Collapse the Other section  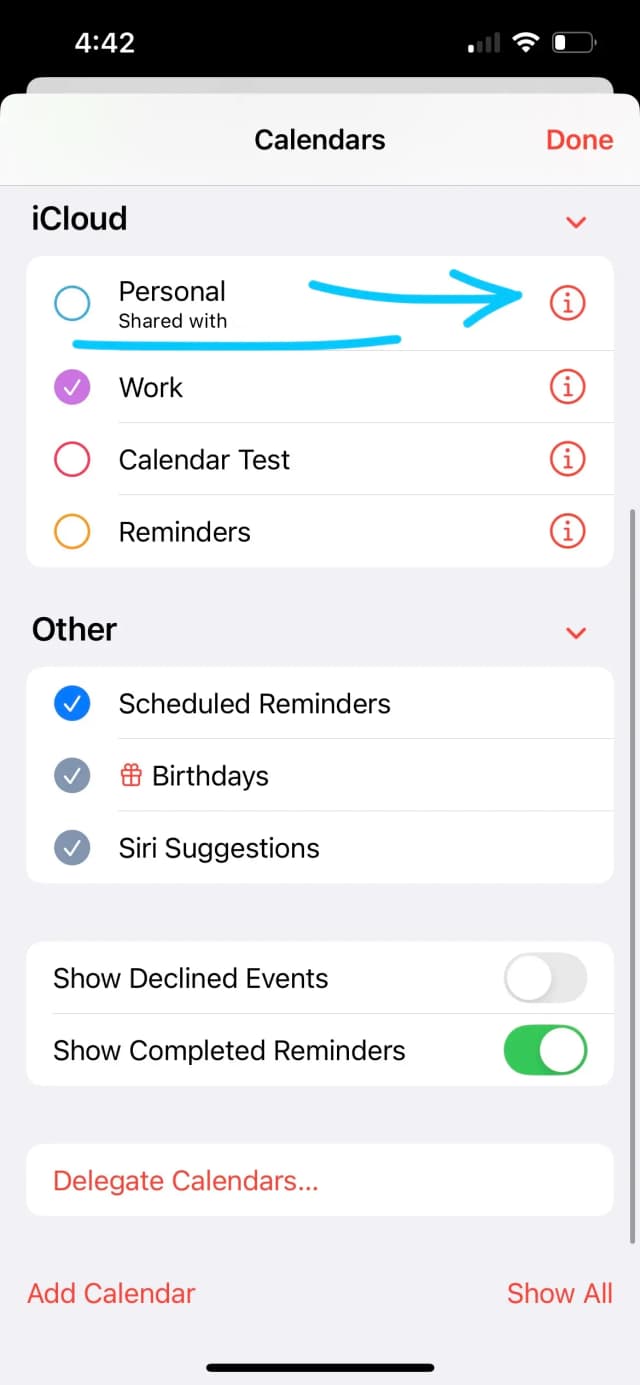point(576,632)
